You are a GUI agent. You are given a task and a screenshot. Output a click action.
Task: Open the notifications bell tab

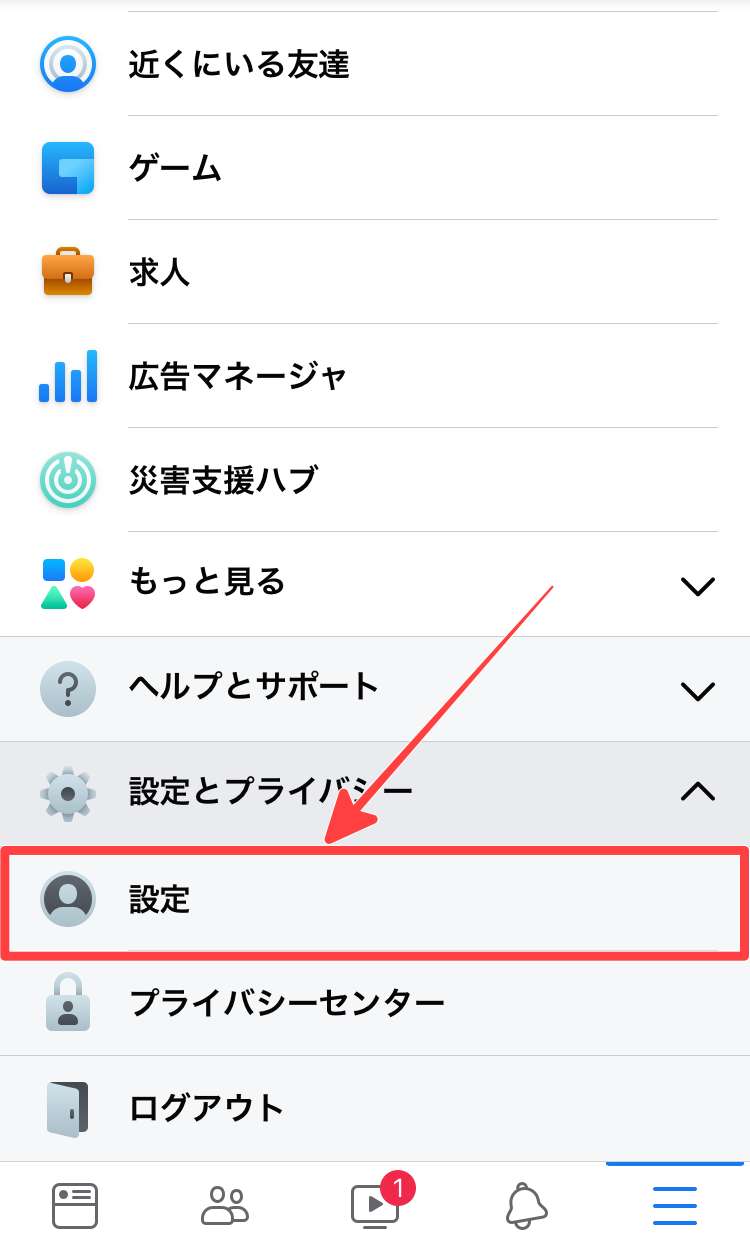coord(525,1205)
